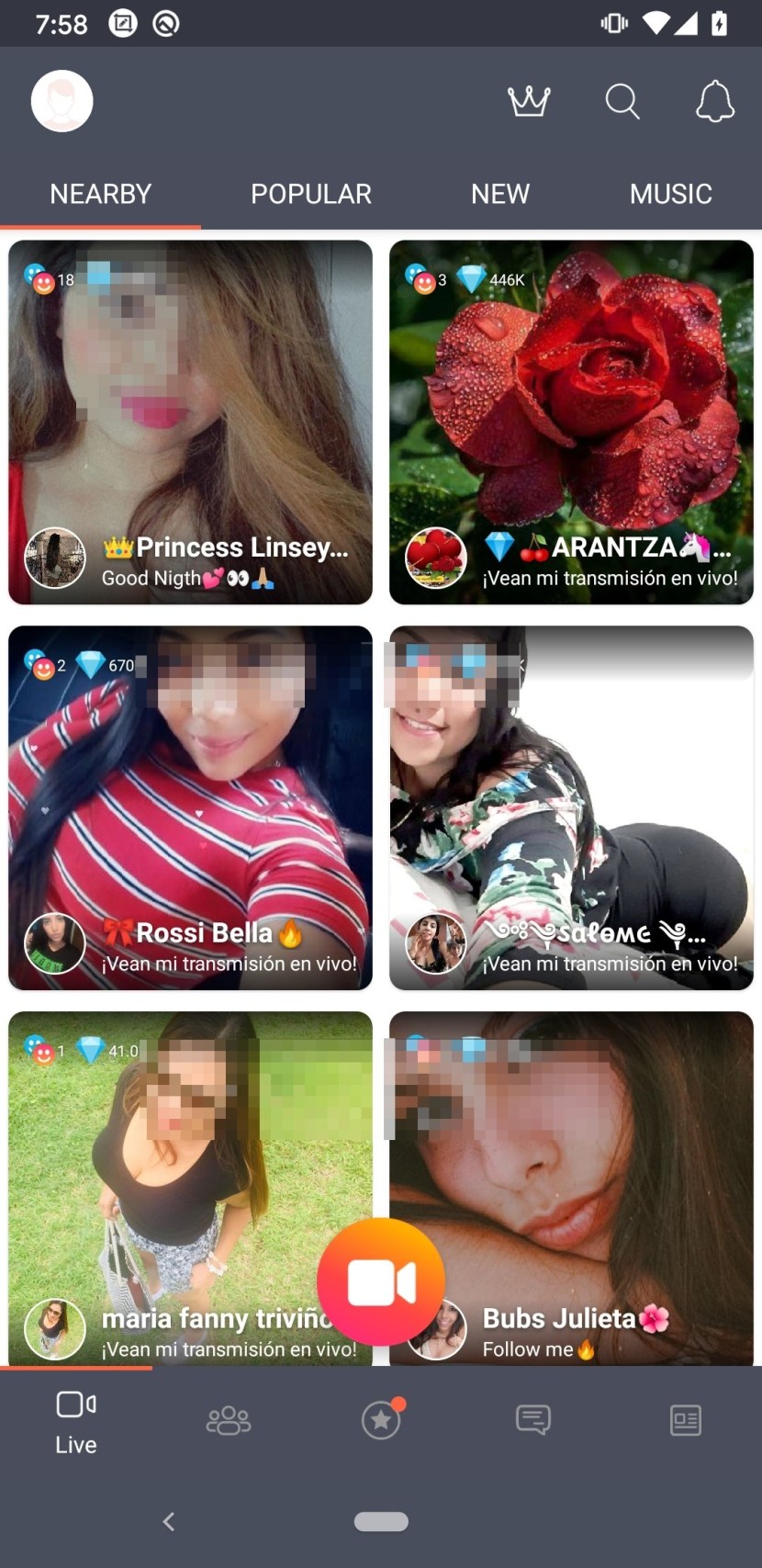This screenshot has height=1568, width=762.
Task: Open the star tab with red dot
Action: (x=381, y=1420)
